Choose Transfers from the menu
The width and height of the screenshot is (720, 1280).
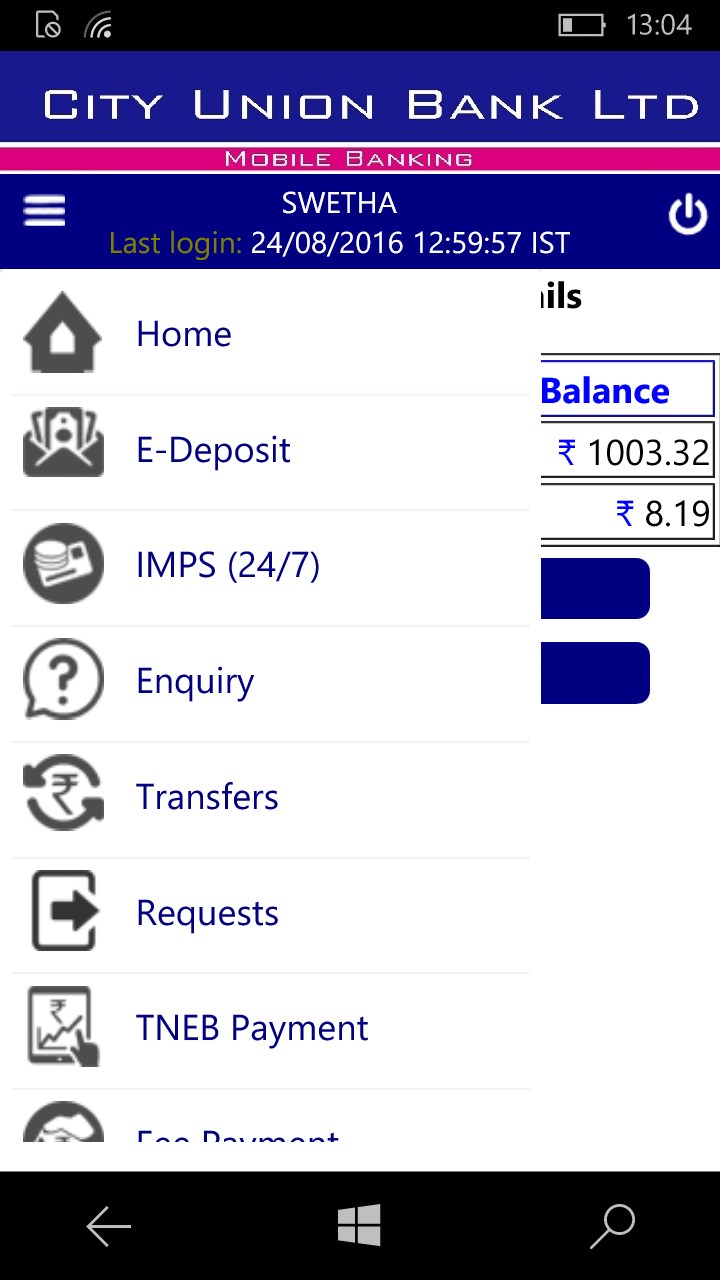pyautogui.click(x=207, y=797)
